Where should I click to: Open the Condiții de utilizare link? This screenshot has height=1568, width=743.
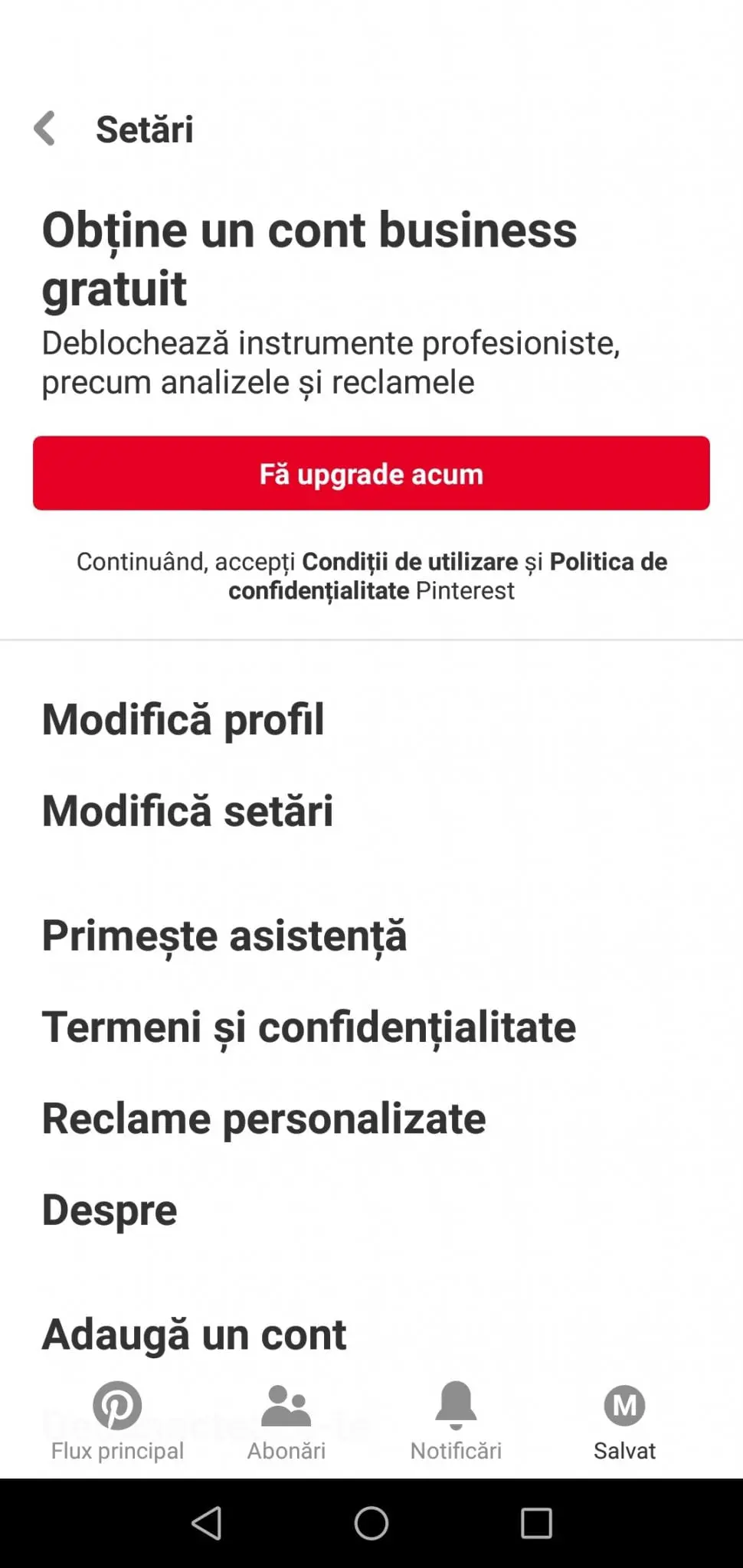(410, 562)
